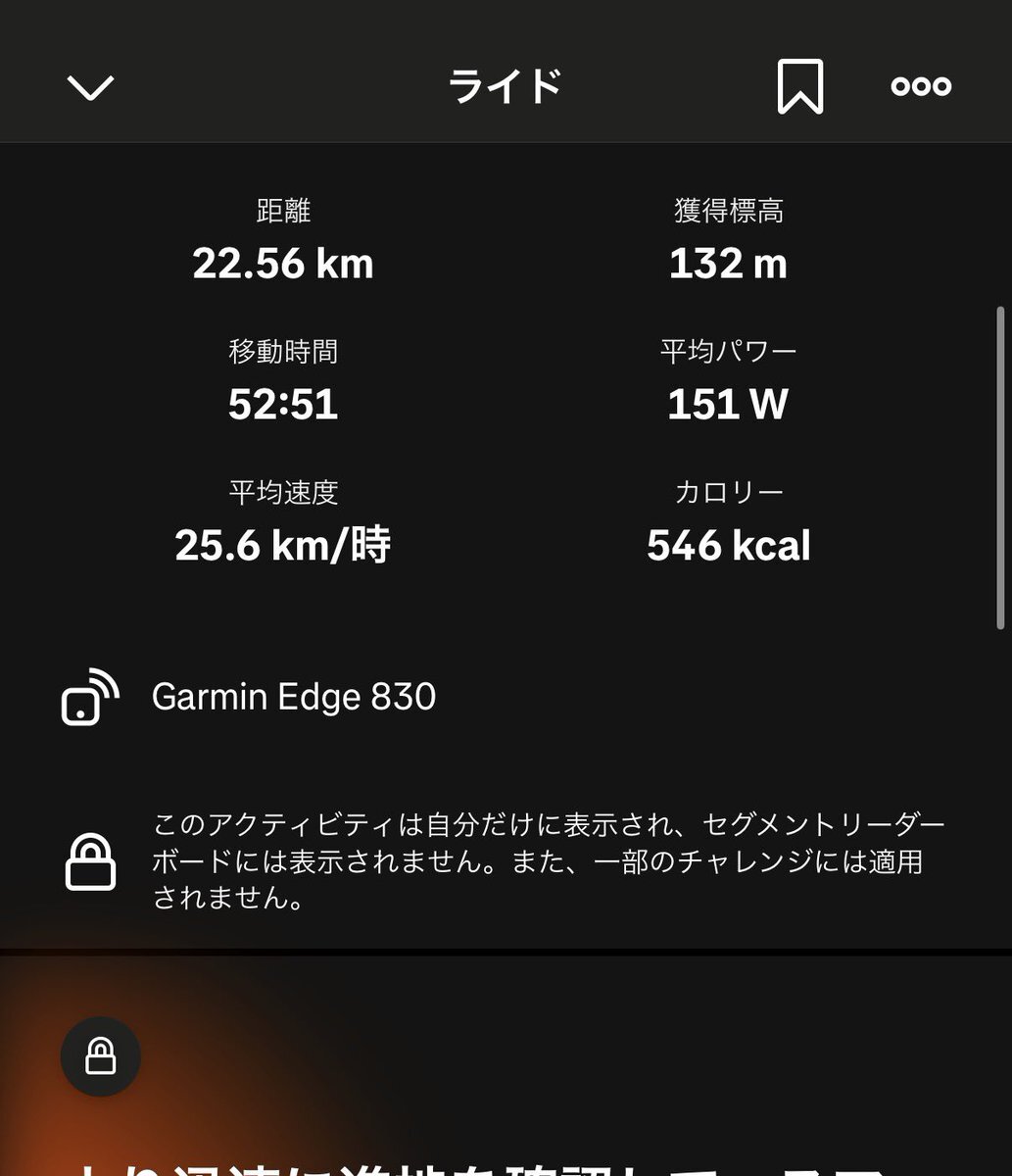
Task: Open the three-dot overflow menu
Action: coord(921,87)
